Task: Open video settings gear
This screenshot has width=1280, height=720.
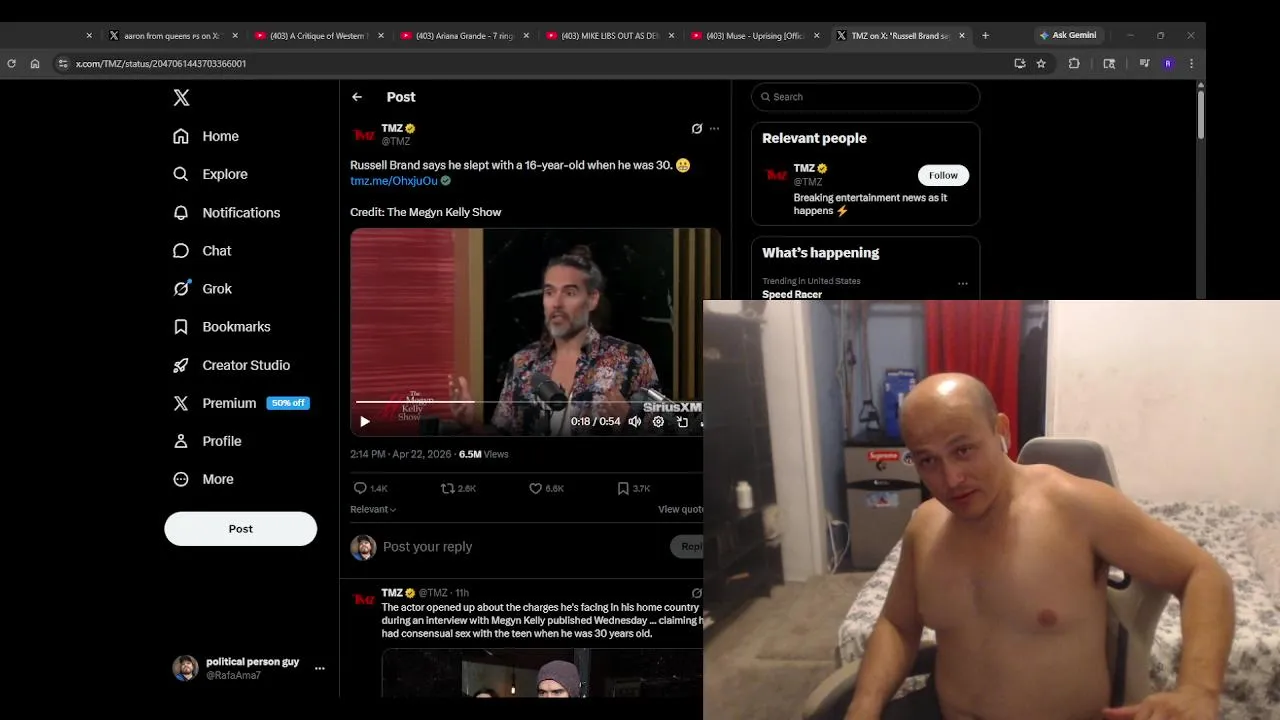Action: tap(658, 422)
